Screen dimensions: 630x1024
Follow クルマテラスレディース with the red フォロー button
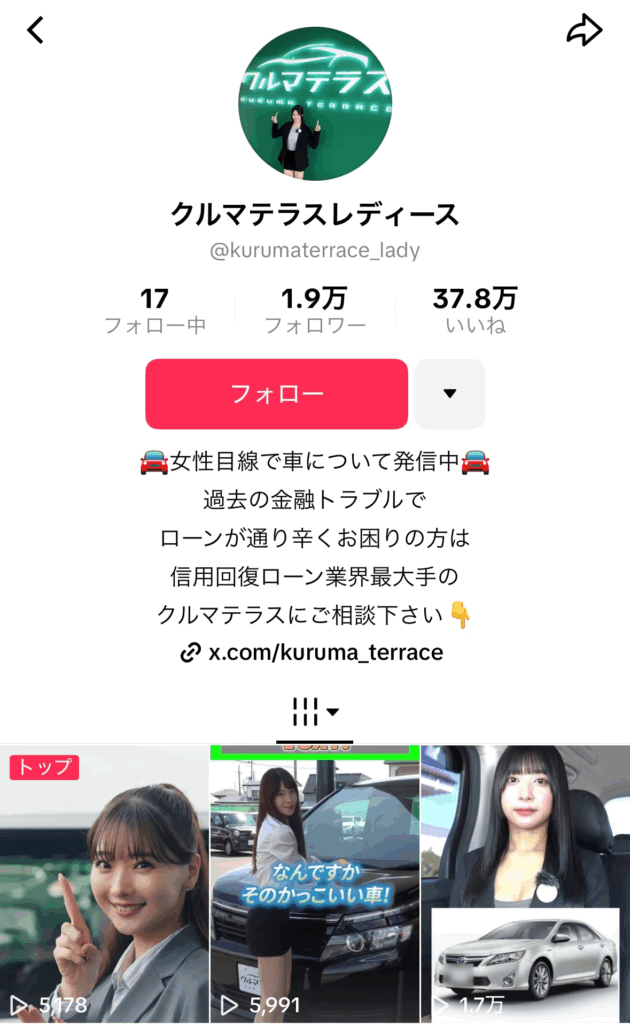[x=276, y=394]
